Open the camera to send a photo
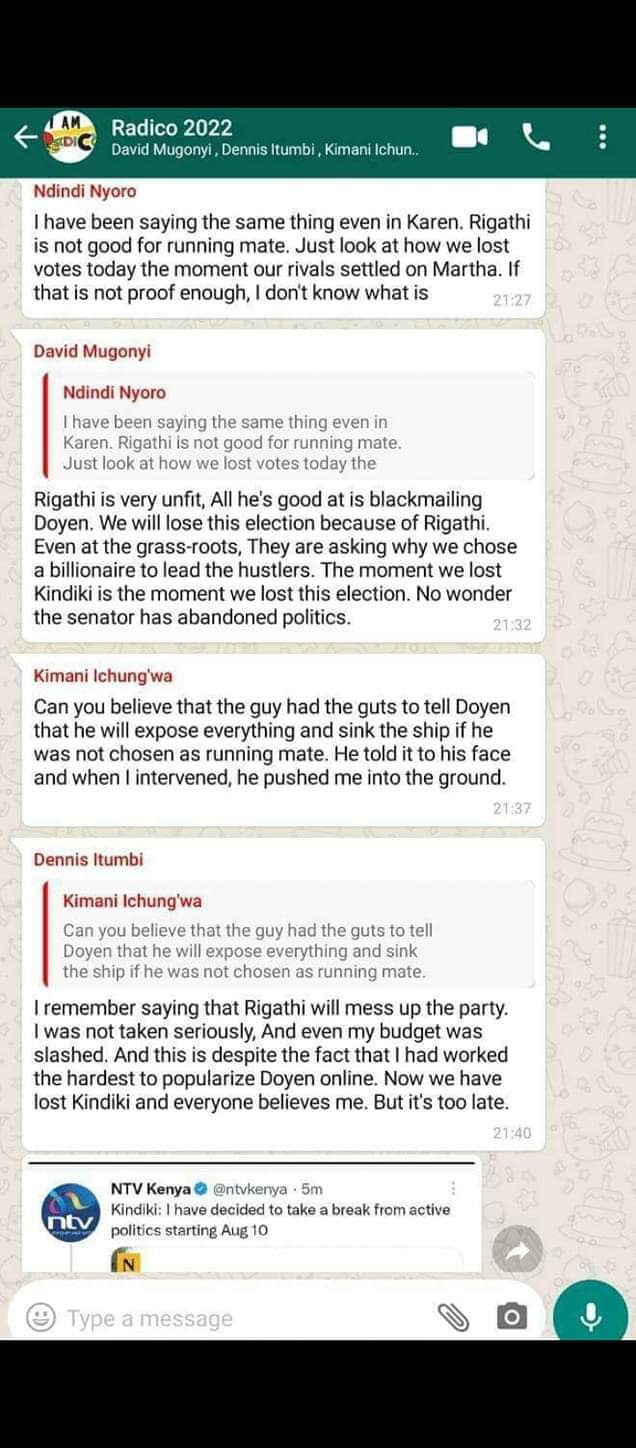The image size is (636, 1448). pos(511,1318)
